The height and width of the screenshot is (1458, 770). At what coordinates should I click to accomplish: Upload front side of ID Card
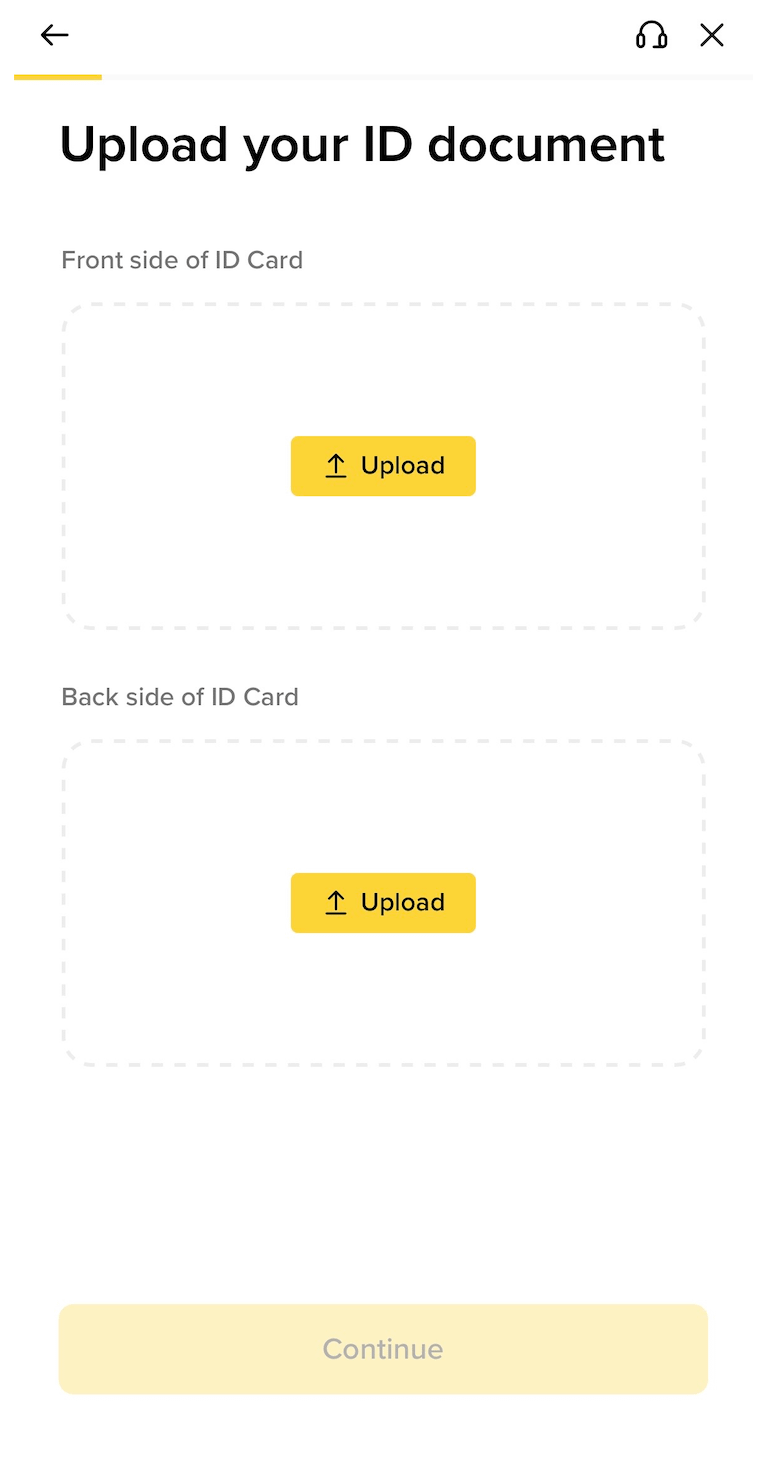(x=383, y=466)
